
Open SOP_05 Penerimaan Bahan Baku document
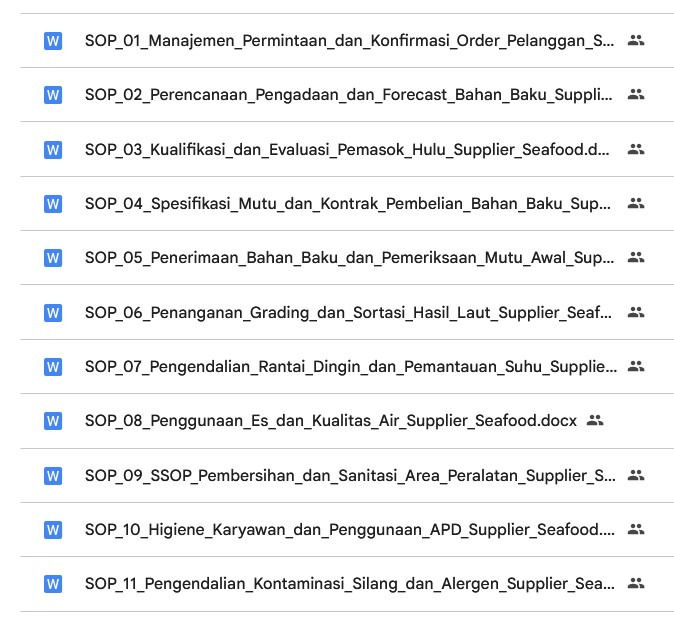[350, 258]
